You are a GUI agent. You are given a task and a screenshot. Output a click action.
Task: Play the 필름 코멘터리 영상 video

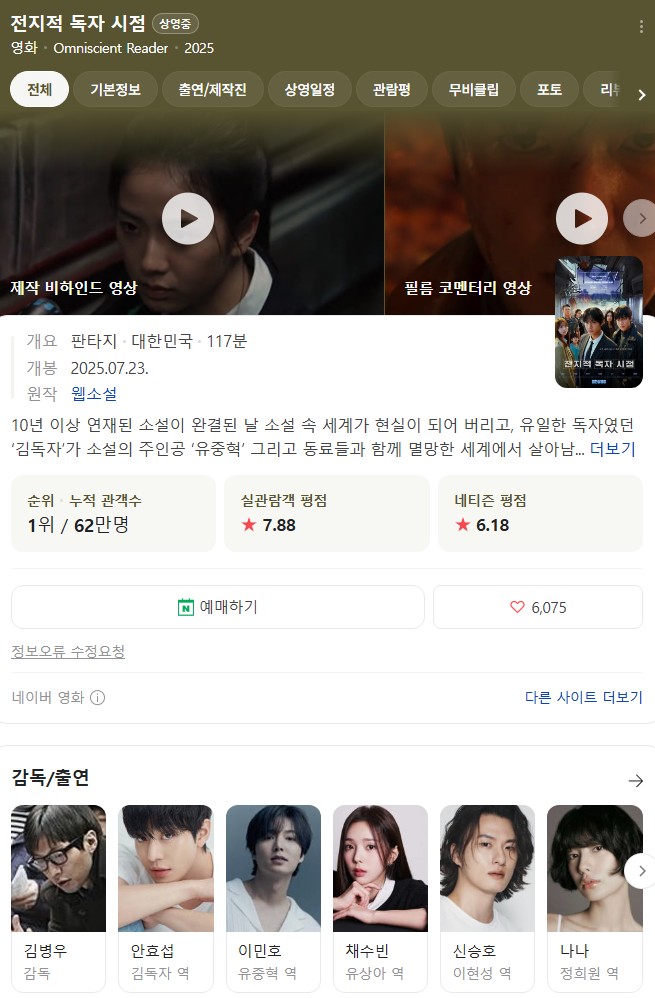(582, 219)
